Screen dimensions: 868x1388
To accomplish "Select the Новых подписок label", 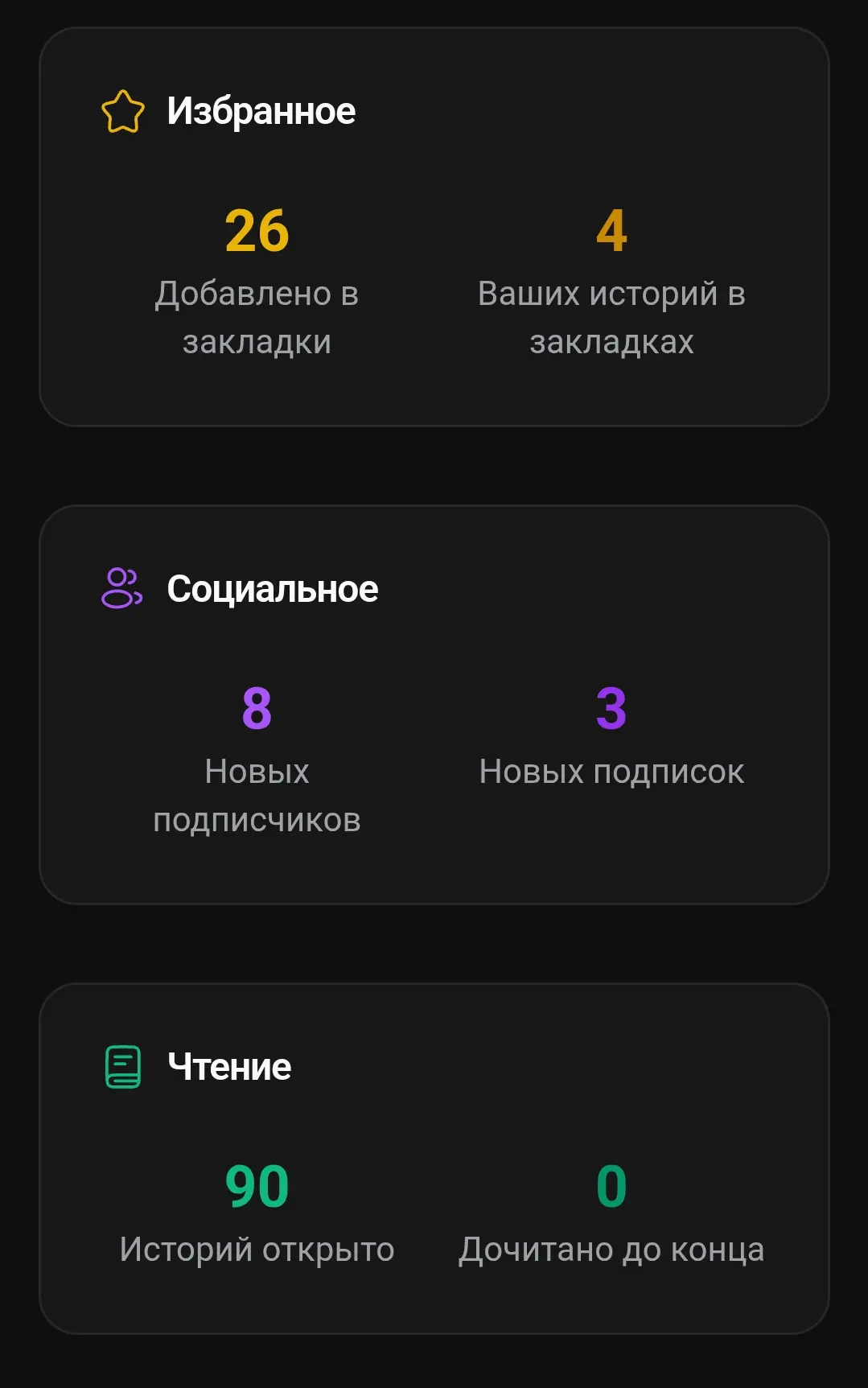I will (611, 771).
